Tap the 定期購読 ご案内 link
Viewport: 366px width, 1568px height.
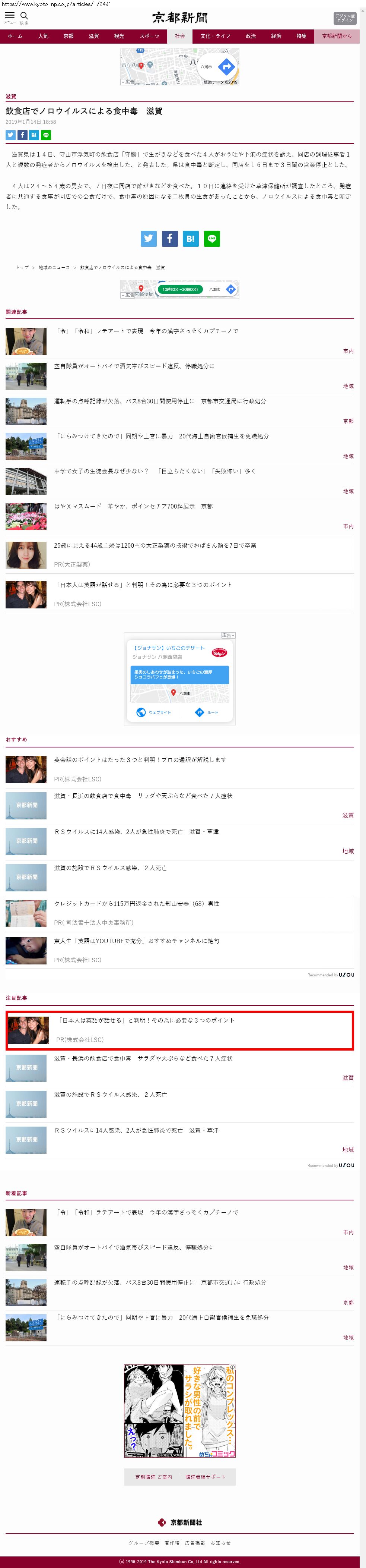click(153, 1477)
